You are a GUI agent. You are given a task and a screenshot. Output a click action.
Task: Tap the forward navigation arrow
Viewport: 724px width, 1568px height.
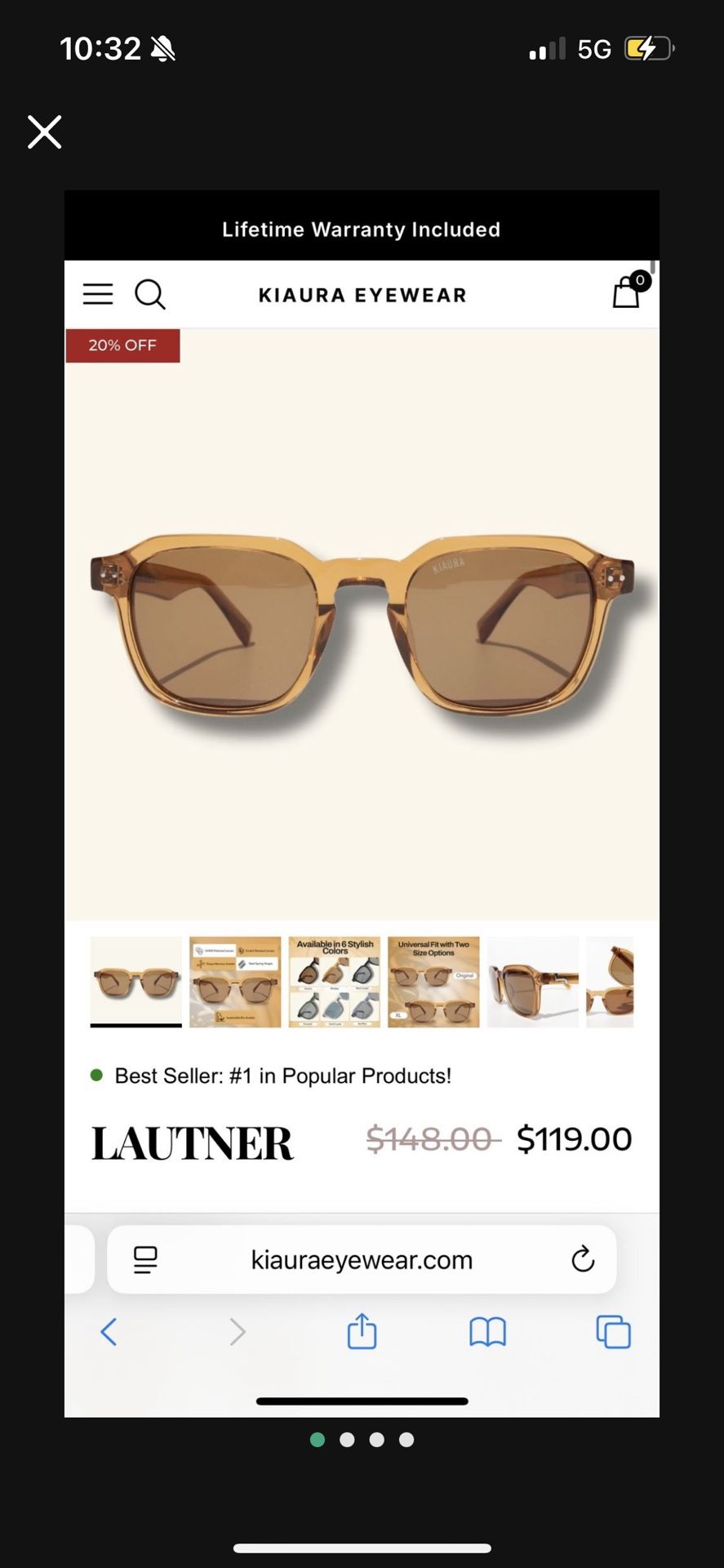click(236, 1331)
